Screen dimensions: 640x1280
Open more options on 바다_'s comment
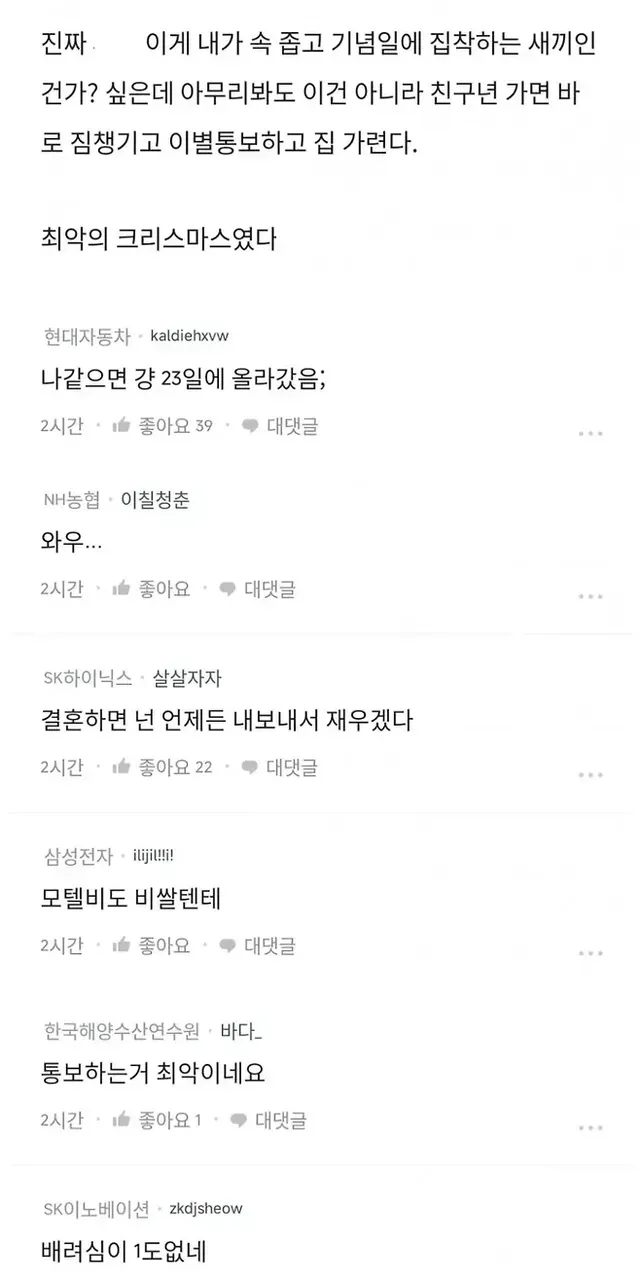[591, 1128]
